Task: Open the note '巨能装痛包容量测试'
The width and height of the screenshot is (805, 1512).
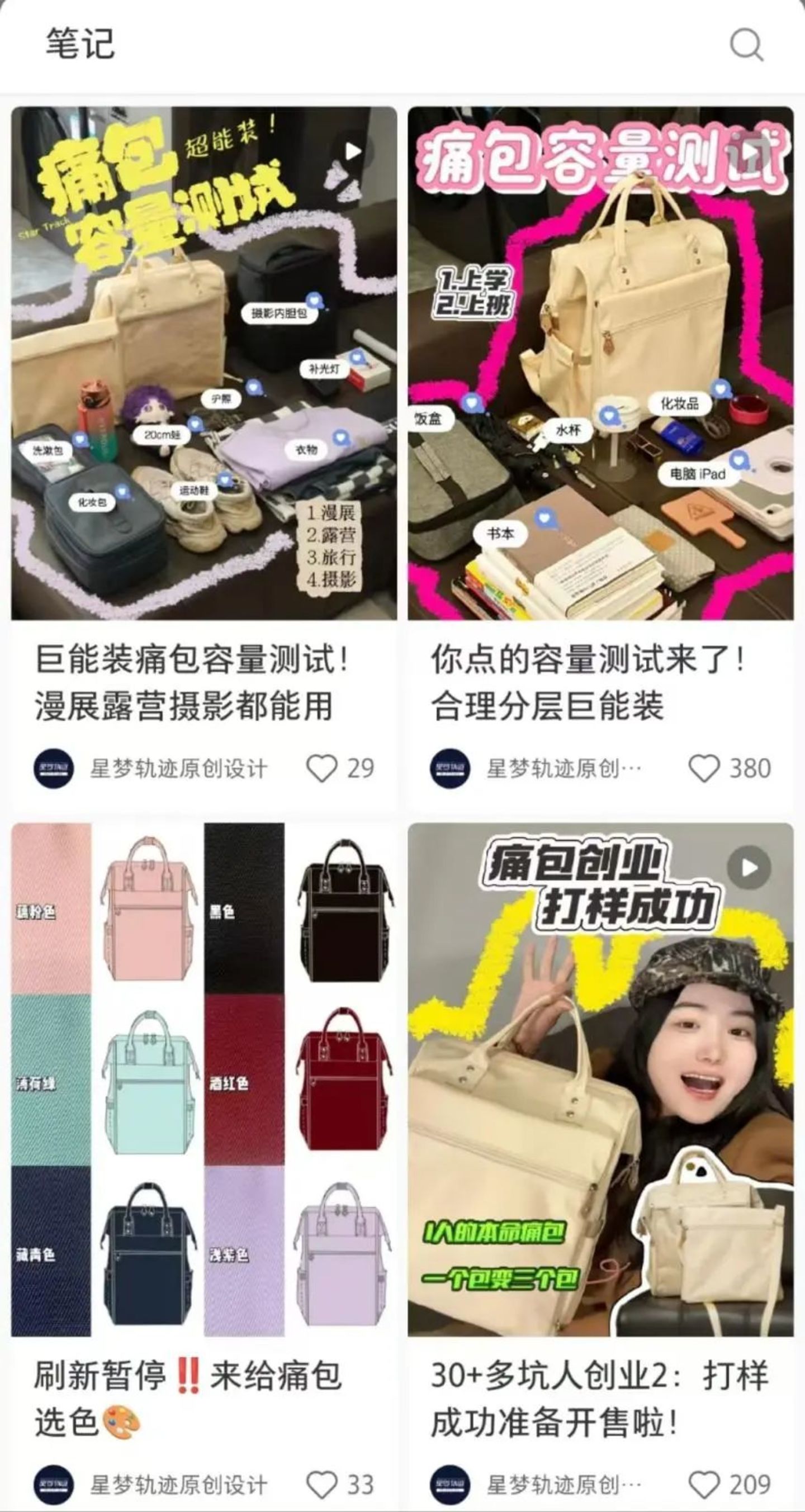Action: coord(203,363)
